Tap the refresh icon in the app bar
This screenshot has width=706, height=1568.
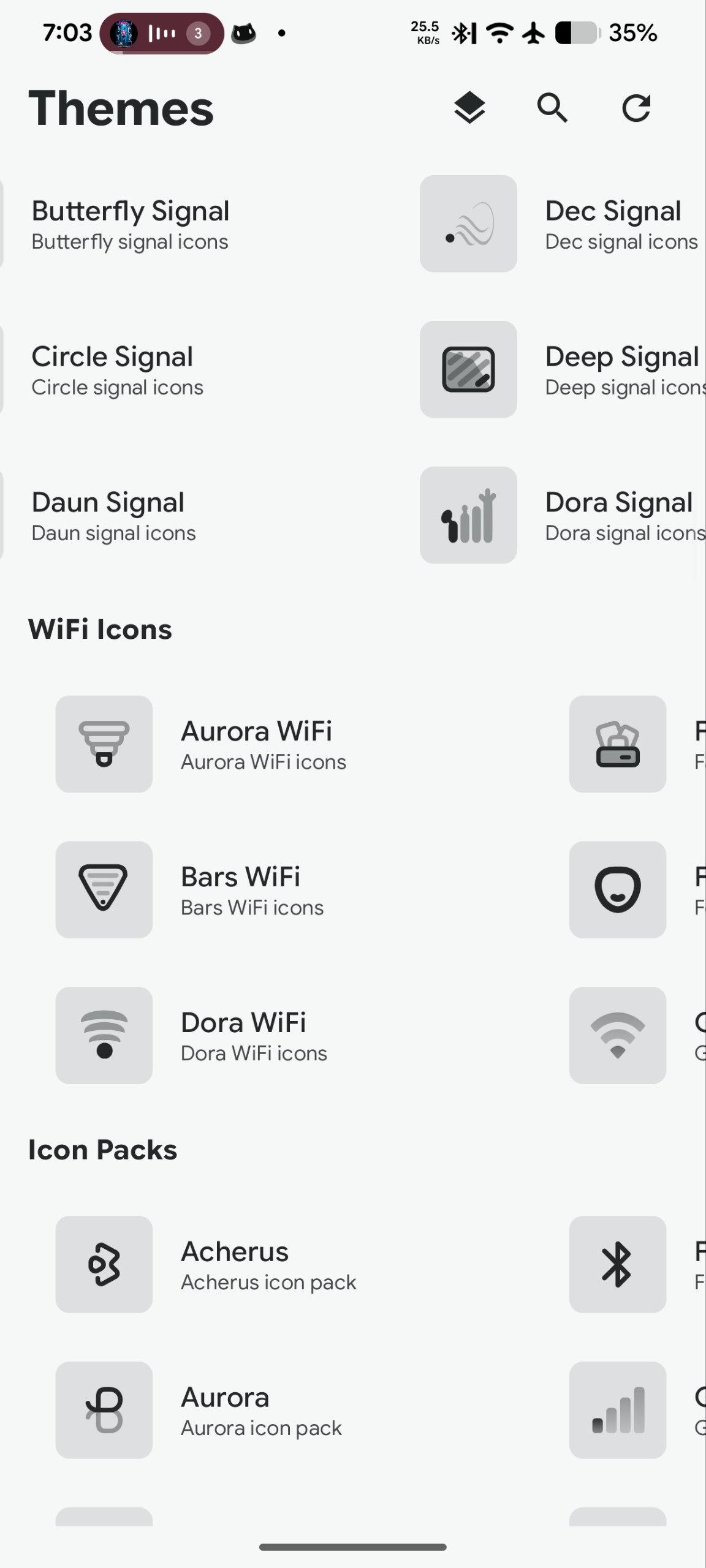pos(636,108)
